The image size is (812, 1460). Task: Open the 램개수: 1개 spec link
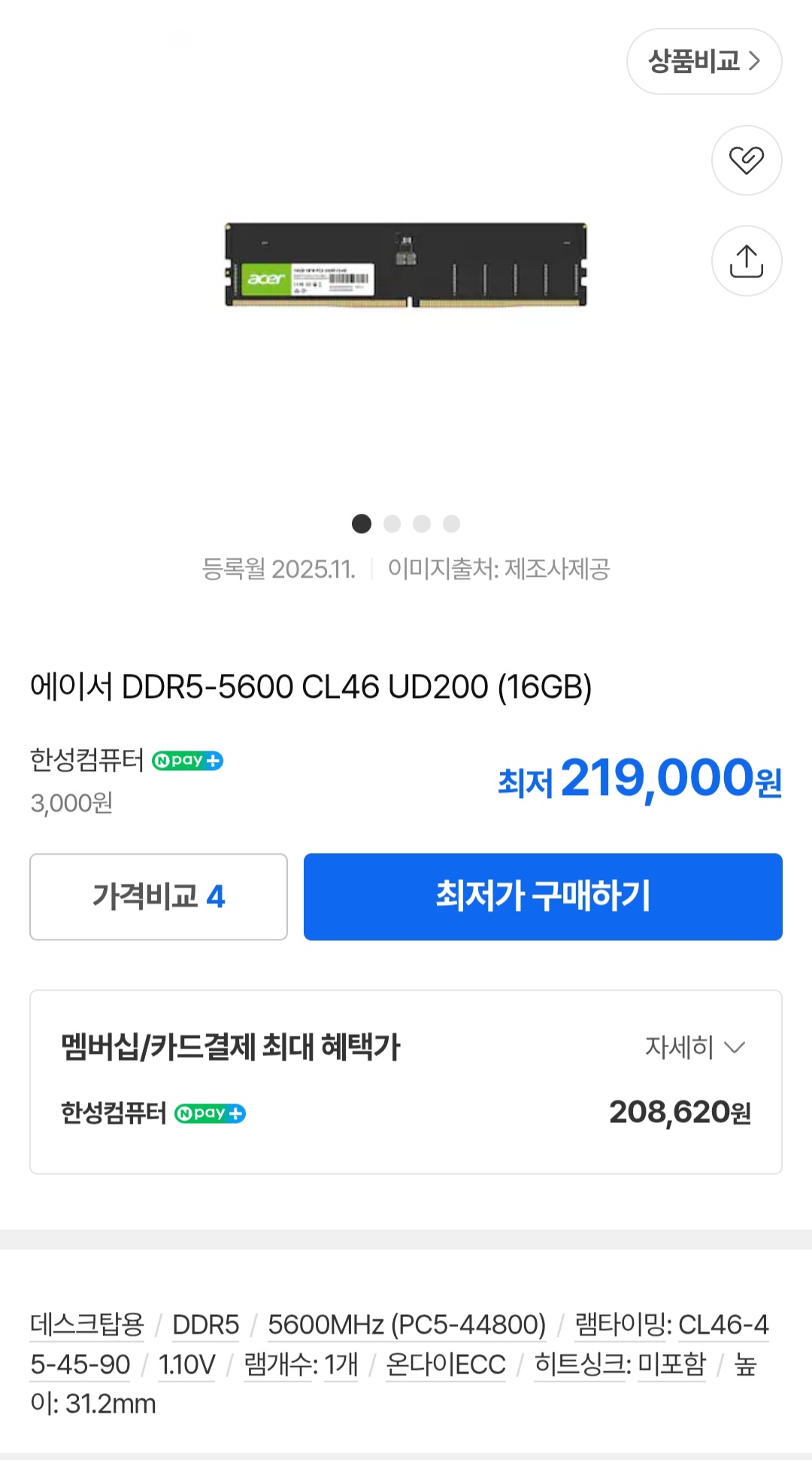coord(301,1364)
